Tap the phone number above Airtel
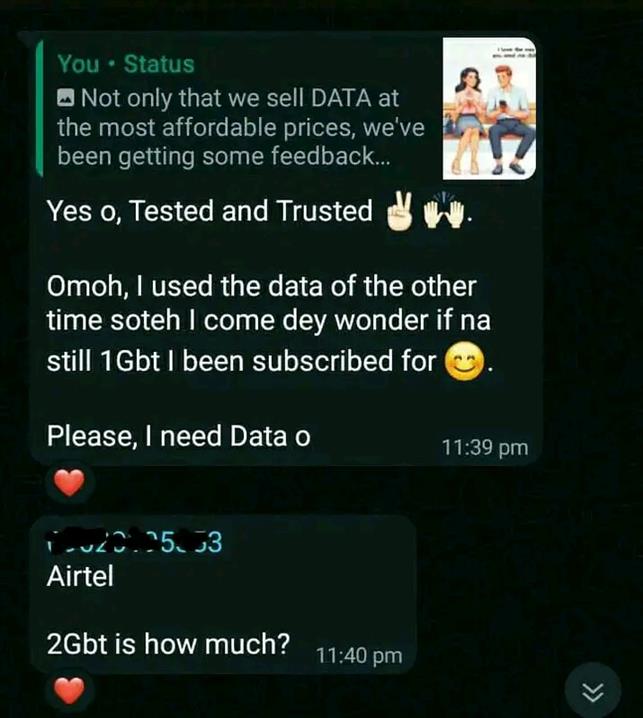 [133, 544]
